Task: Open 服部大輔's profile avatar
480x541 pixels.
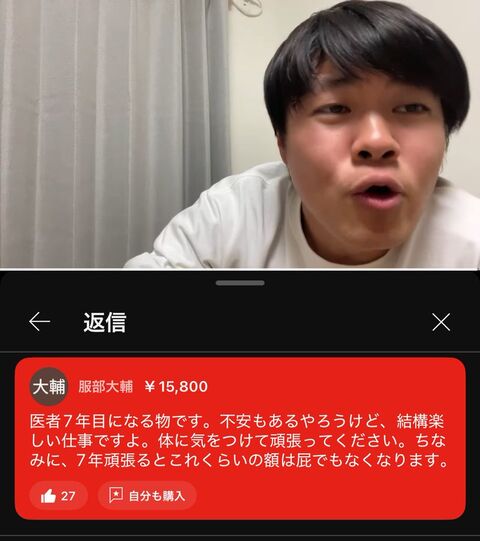Action: (49, 386)
